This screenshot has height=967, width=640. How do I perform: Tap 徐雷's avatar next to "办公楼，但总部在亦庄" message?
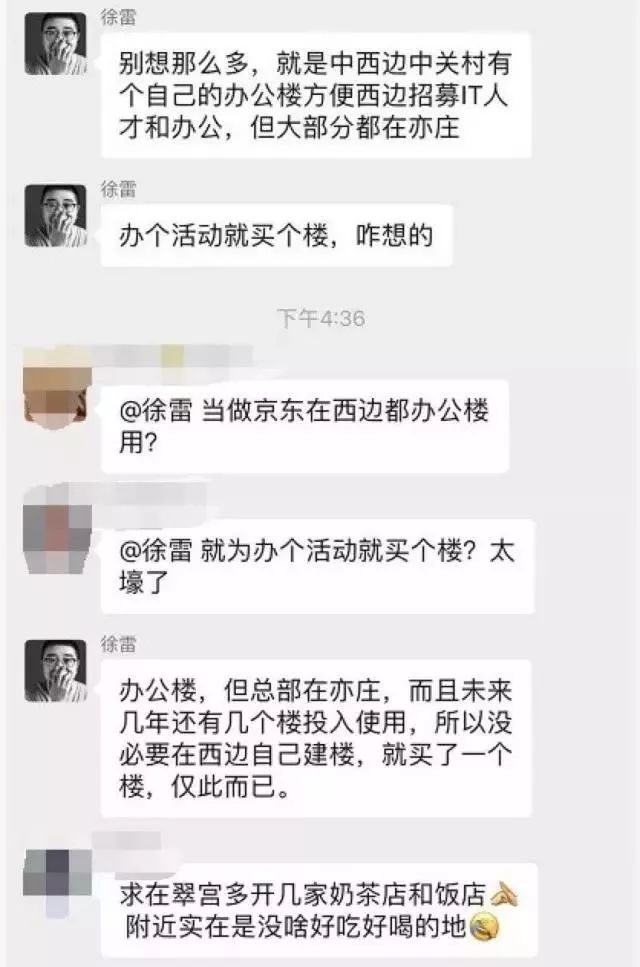point(55,670)
